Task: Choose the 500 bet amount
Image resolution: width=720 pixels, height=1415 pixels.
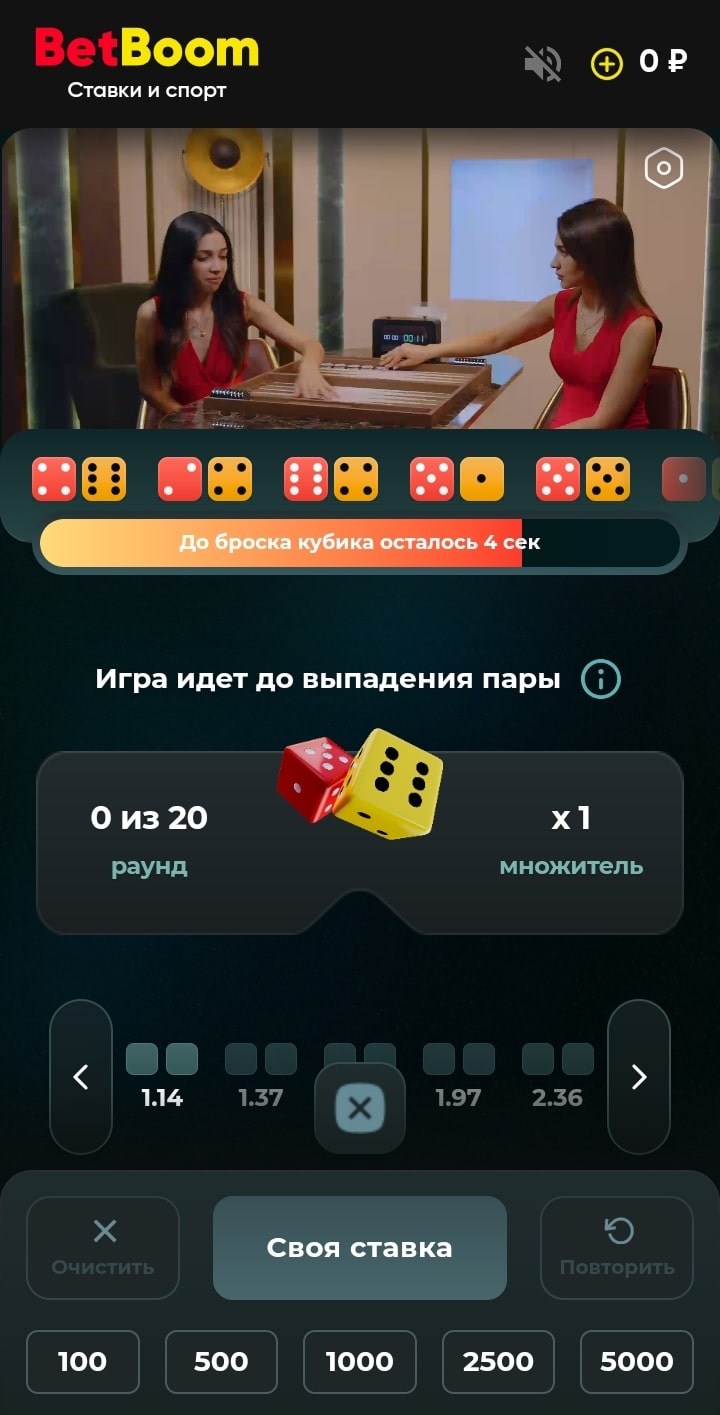Action: coord(221,1361)
